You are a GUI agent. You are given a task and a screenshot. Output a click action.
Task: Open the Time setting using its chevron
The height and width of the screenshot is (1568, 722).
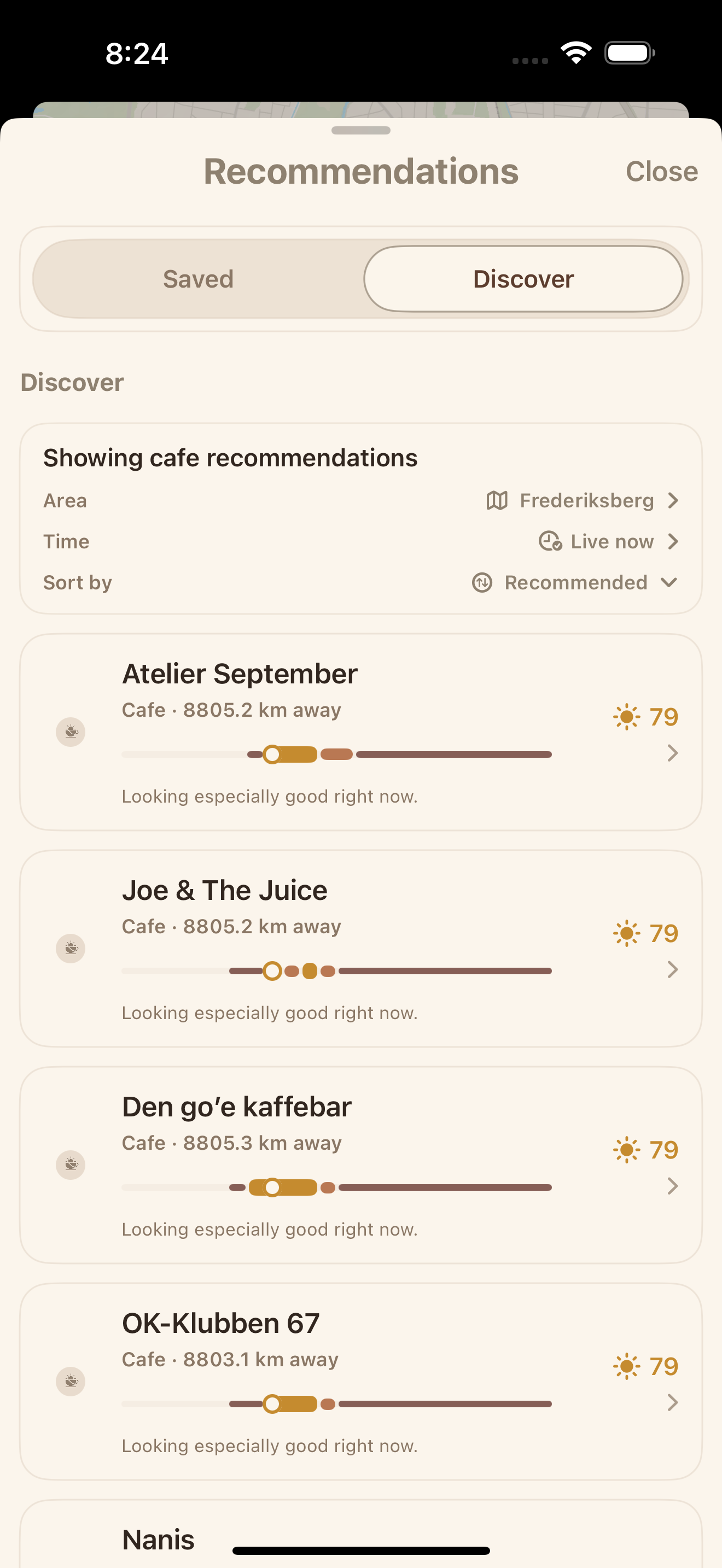[x=673, y=541]
